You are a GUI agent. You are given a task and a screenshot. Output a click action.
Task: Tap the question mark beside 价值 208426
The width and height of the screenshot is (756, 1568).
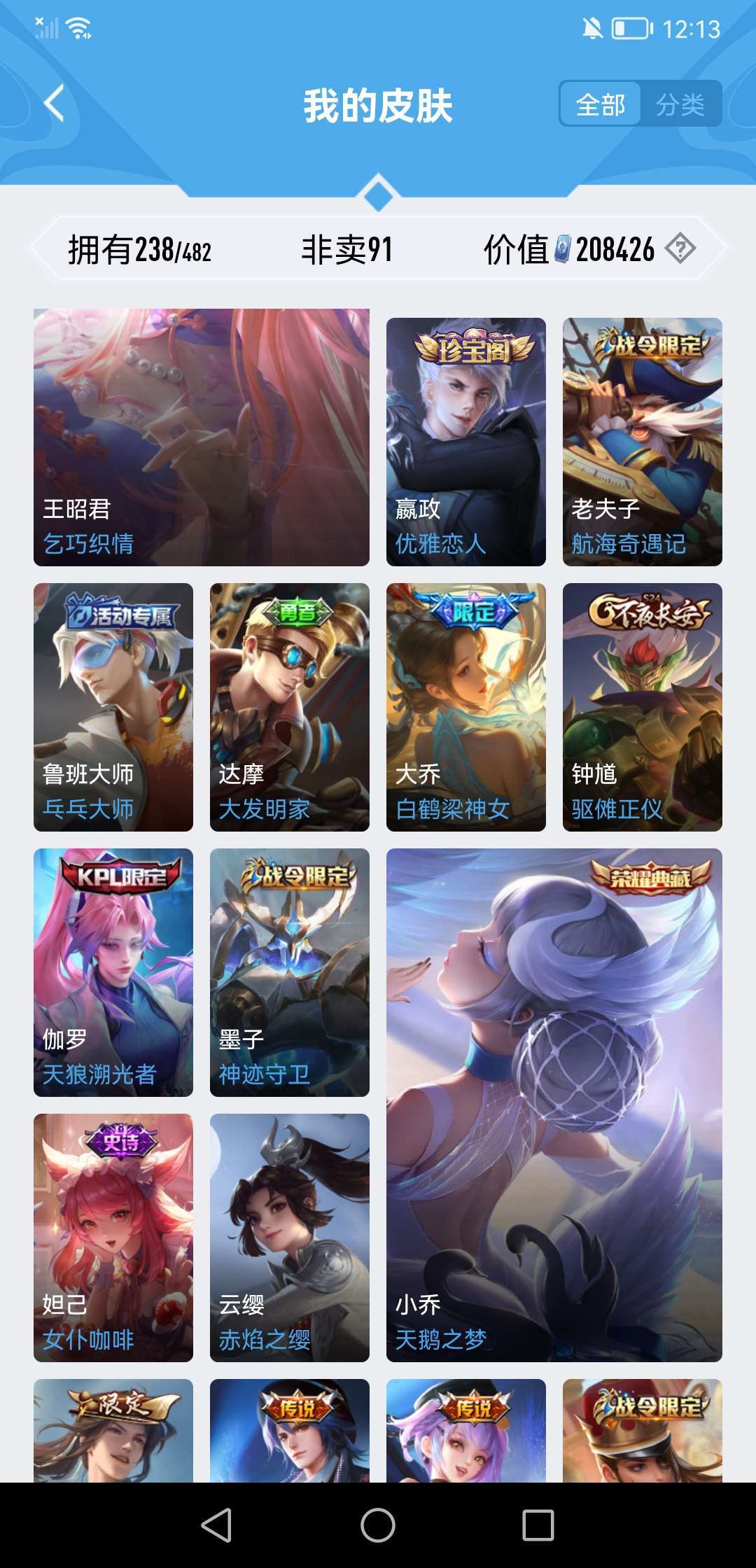point(680,248)
